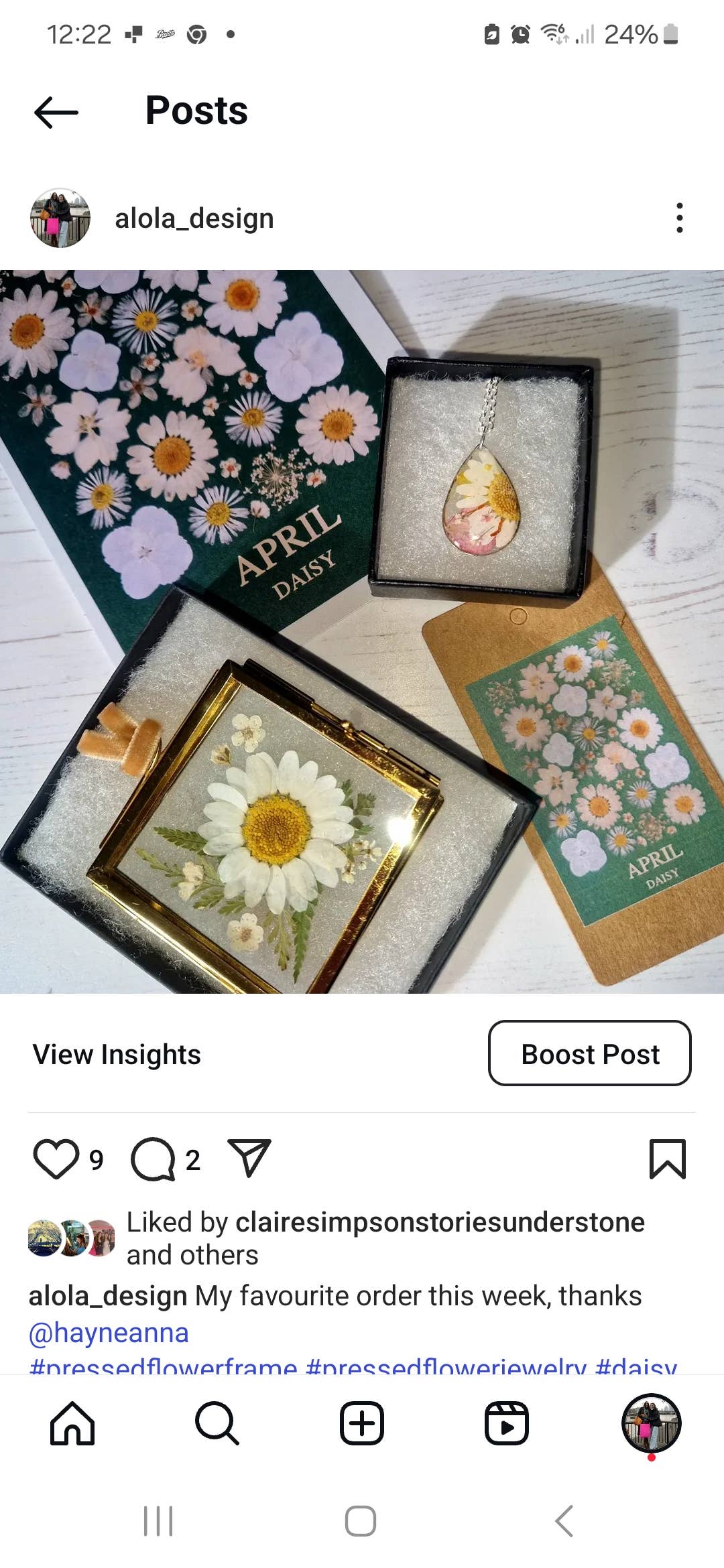This screenshot has width=724, height=1568.
Task: Open your Profile tab
Action: pos(652,1423)
